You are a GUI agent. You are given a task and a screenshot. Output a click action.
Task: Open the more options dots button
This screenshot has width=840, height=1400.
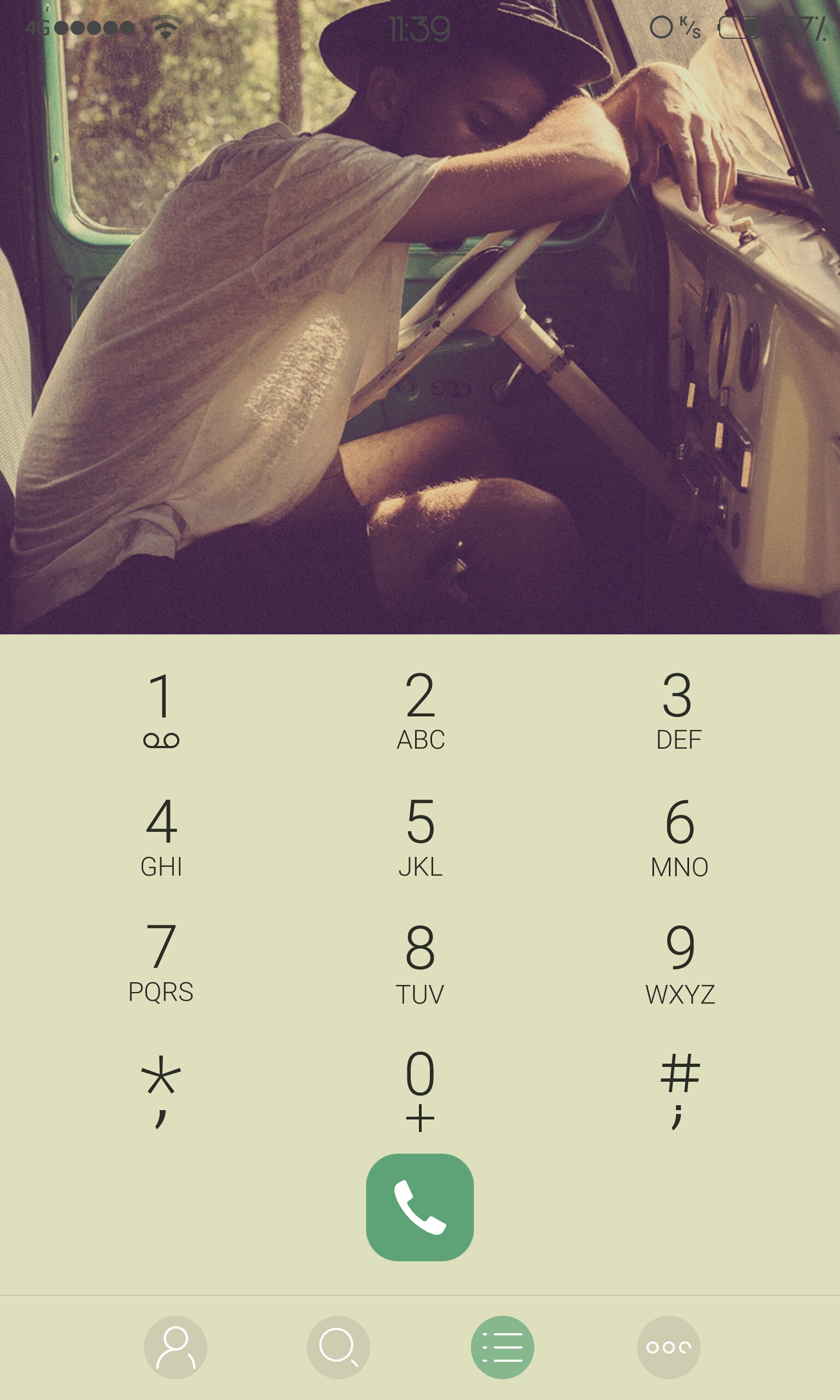pyautogui.click(x=669, y=1347)
